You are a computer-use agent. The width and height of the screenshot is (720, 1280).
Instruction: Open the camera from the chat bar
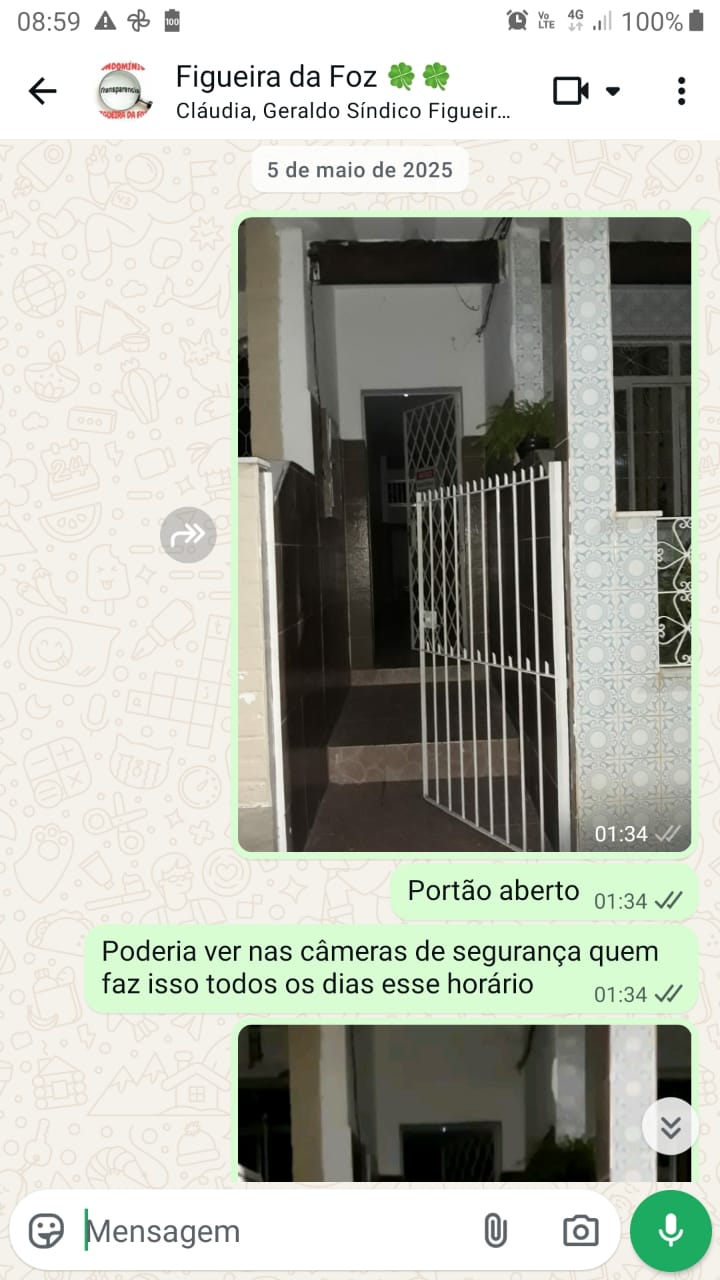[580, 1231]
